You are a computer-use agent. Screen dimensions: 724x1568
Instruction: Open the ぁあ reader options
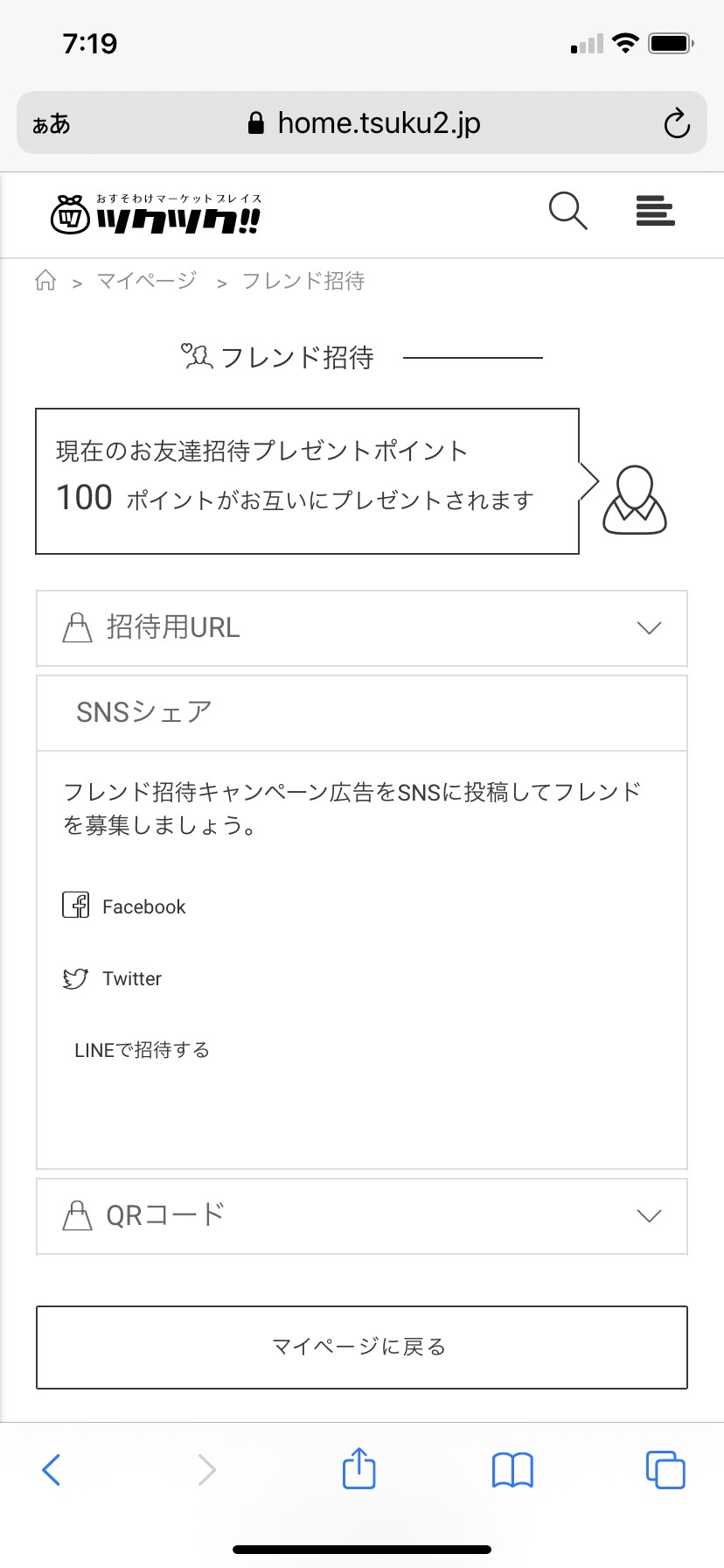[51, 124]
